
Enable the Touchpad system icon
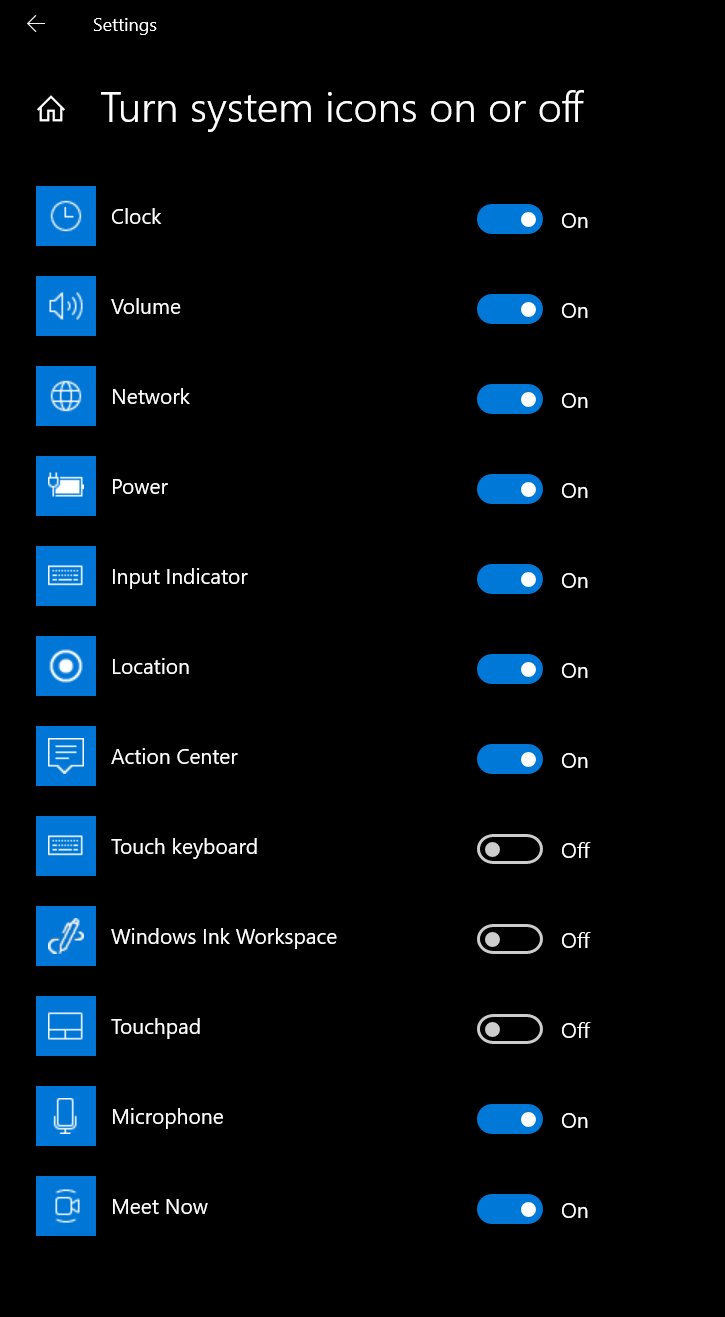510,1029
